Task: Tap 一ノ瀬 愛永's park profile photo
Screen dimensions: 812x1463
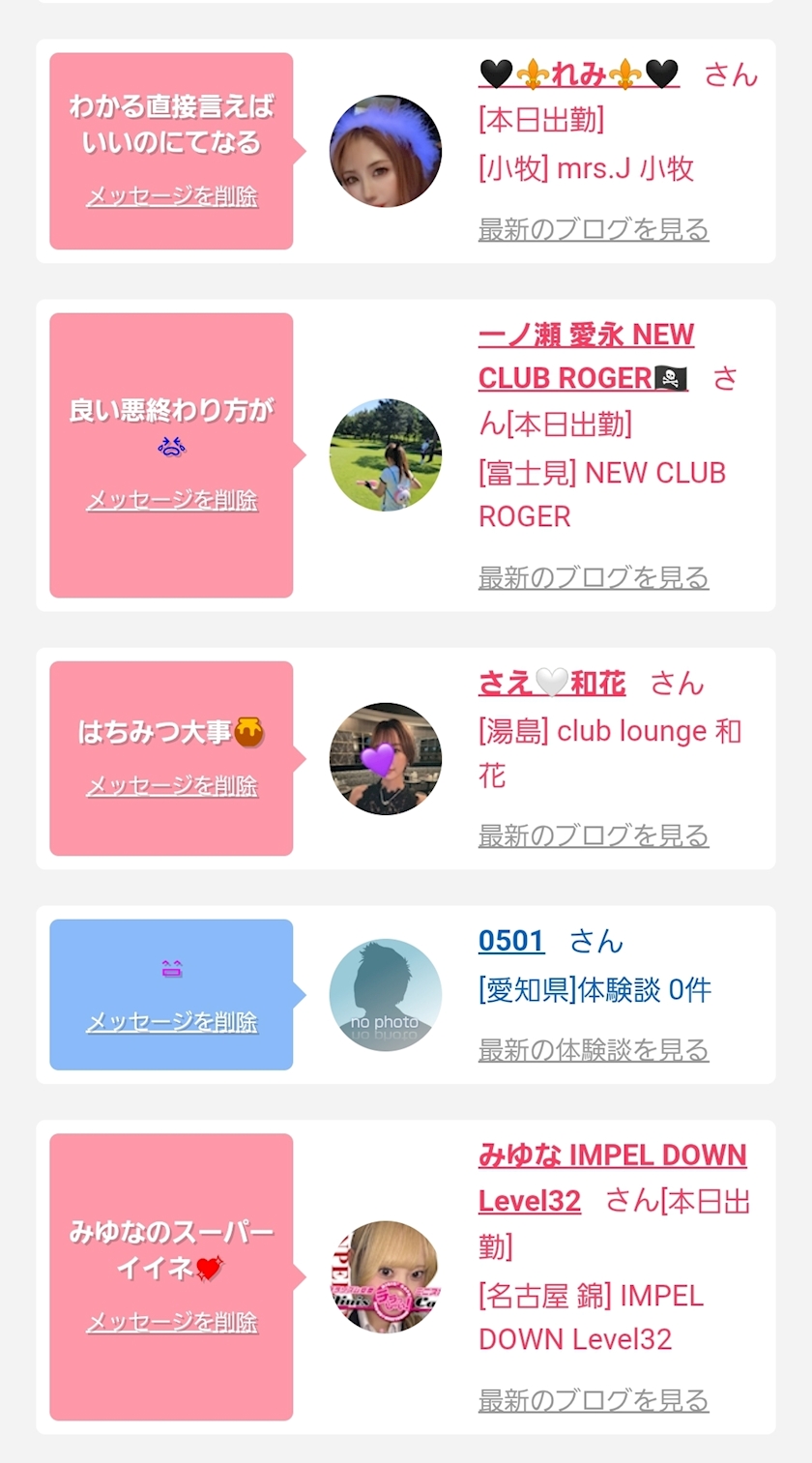Action: point(386,454)
